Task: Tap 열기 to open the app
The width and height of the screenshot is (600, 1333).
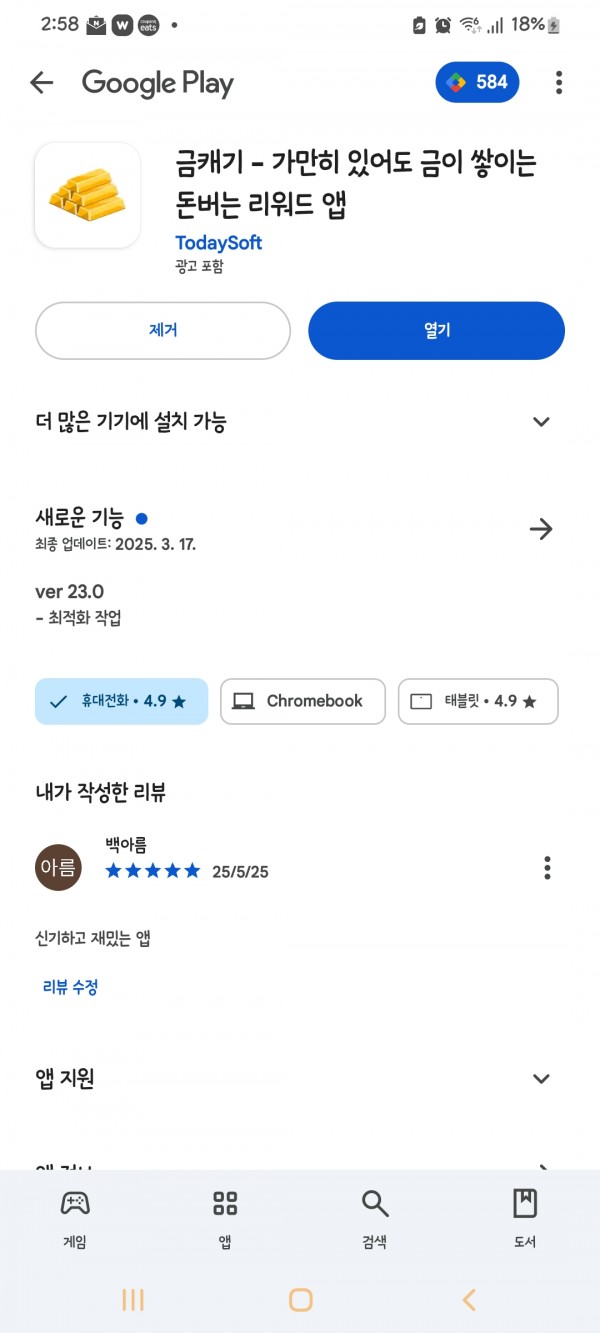Action: [x=437, y=330]
